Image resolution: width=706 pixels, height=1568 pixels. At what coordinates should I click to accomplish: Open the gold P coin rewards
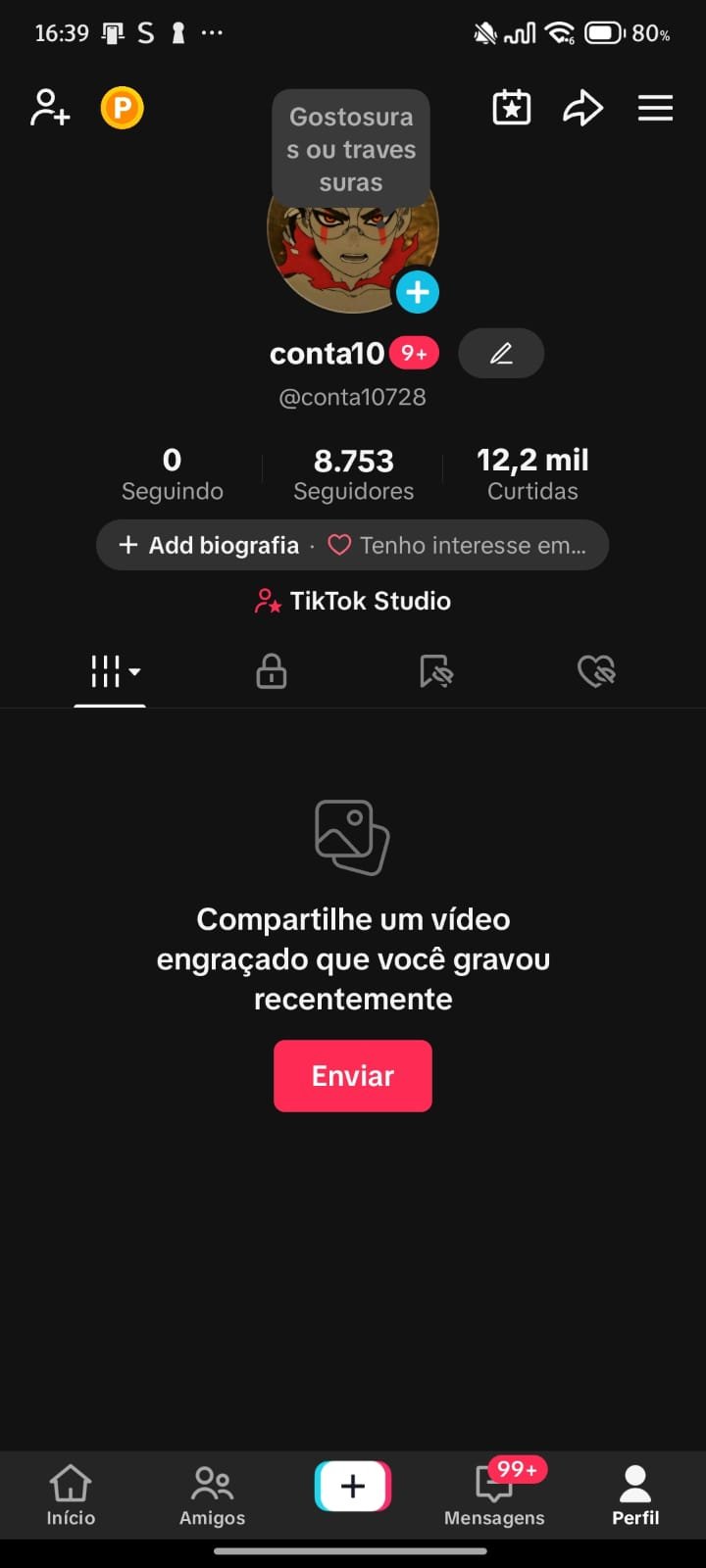coord(123,108)
